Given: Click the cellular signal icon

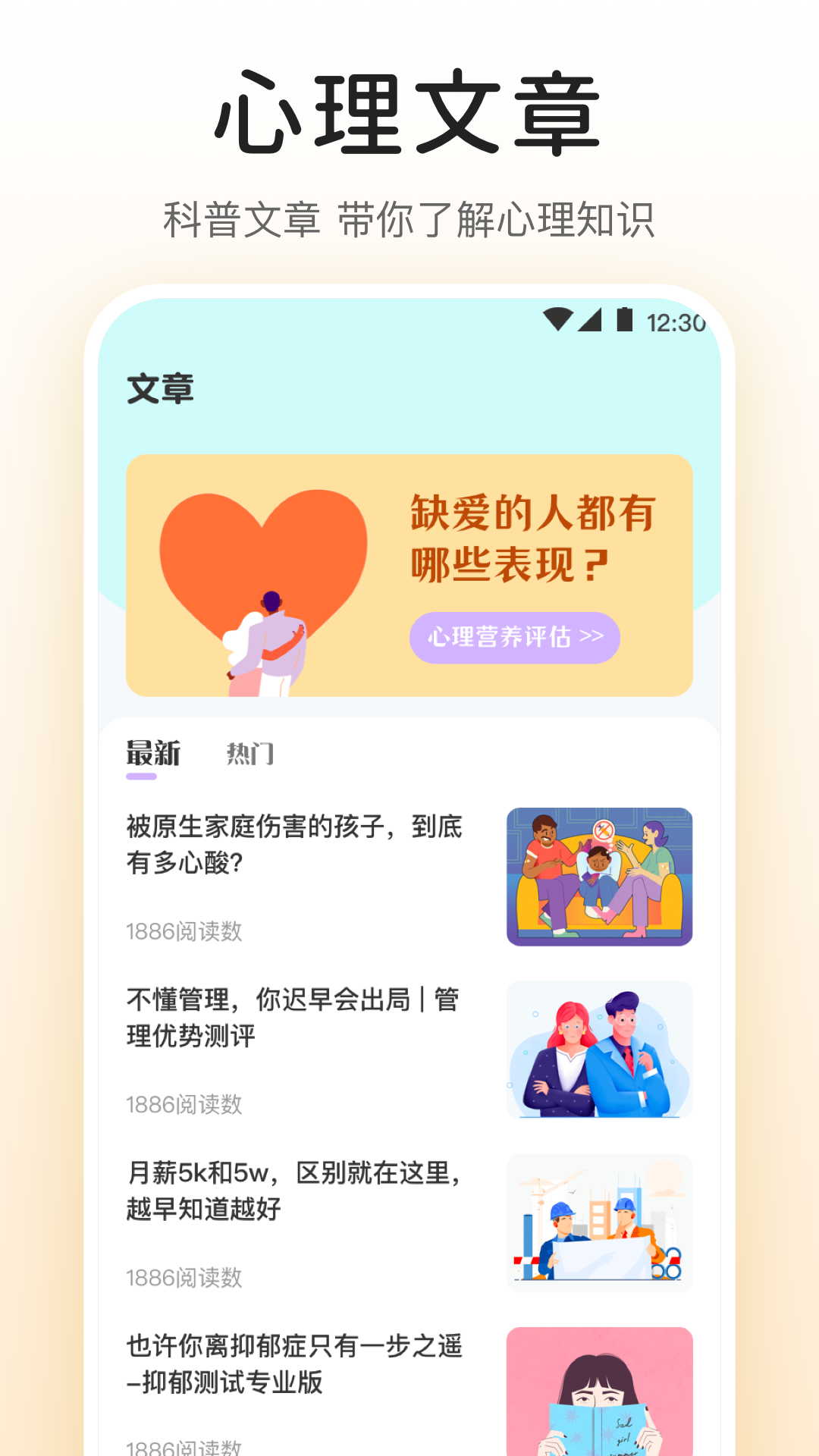Looking at the screenshot, I should pyautogui.click(x=591, y=322).
